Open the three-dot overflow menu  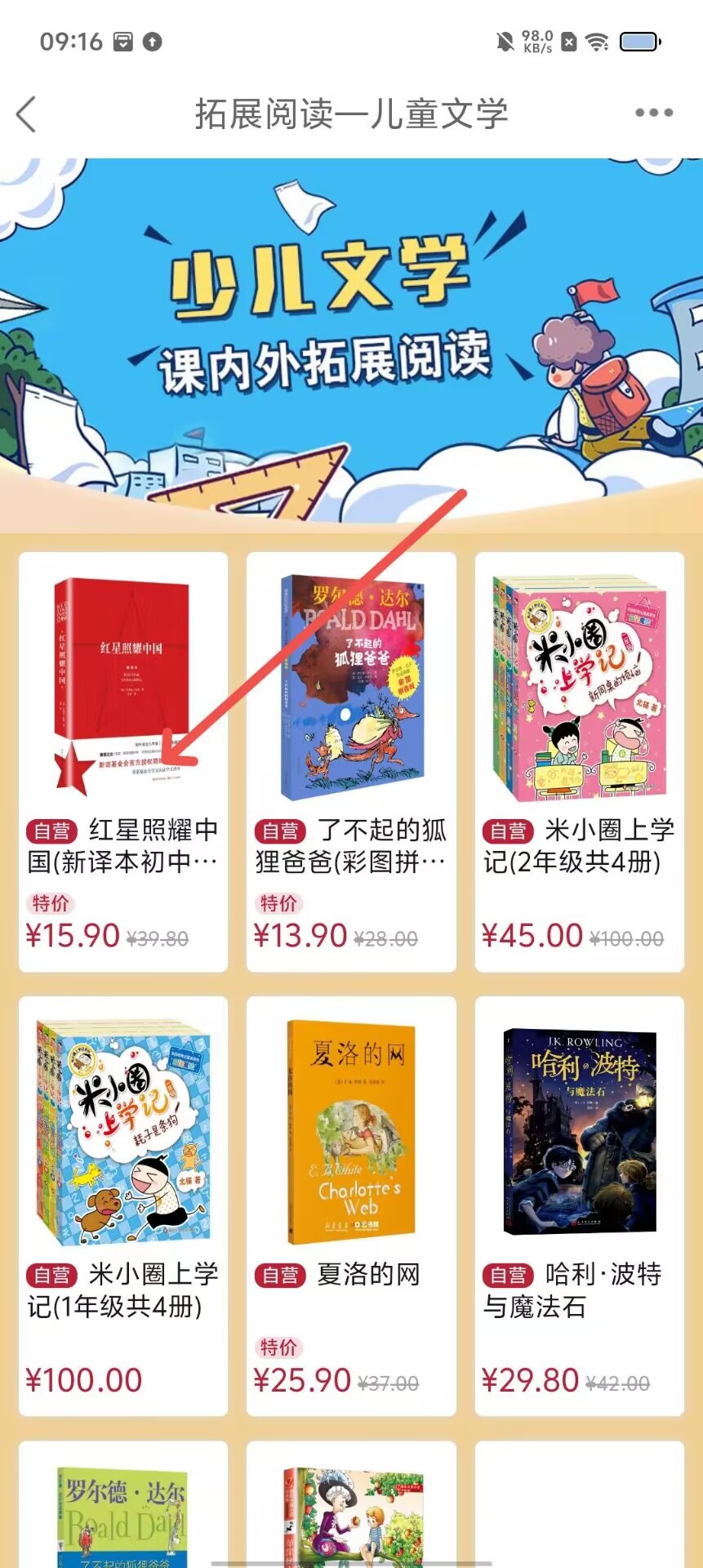[x=653, y=114]
